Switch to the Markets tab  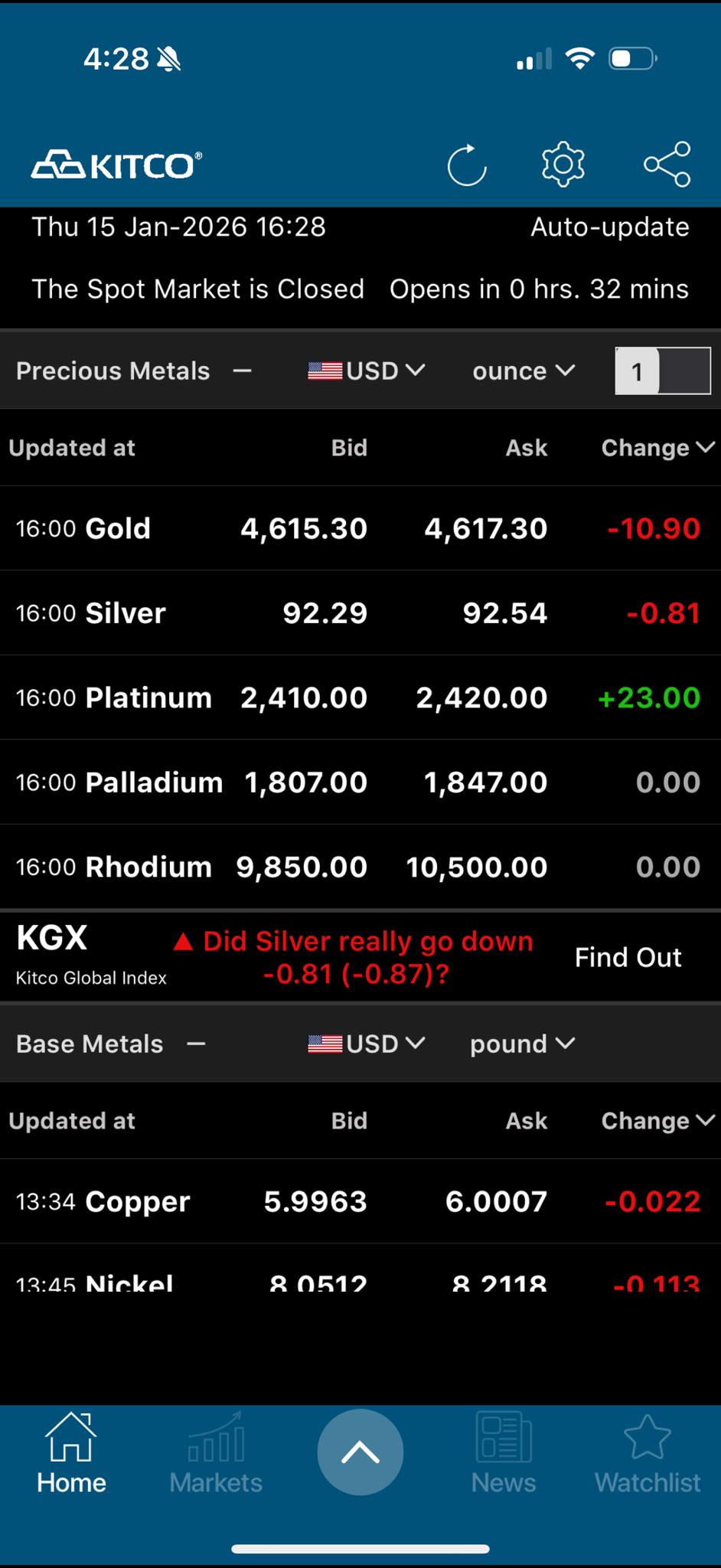pyautogui.click(x=216, y=1453)
